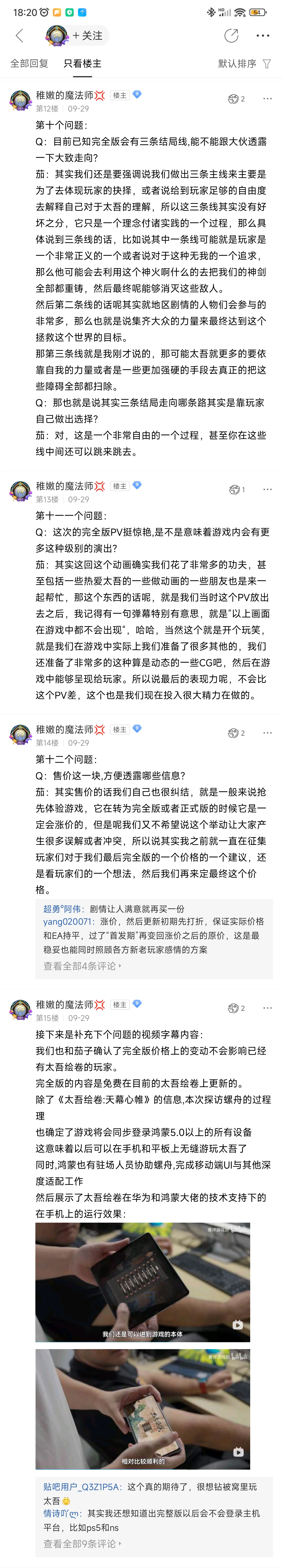Expand 查看全部4条评论 under 第14楼

coord(82,966)
